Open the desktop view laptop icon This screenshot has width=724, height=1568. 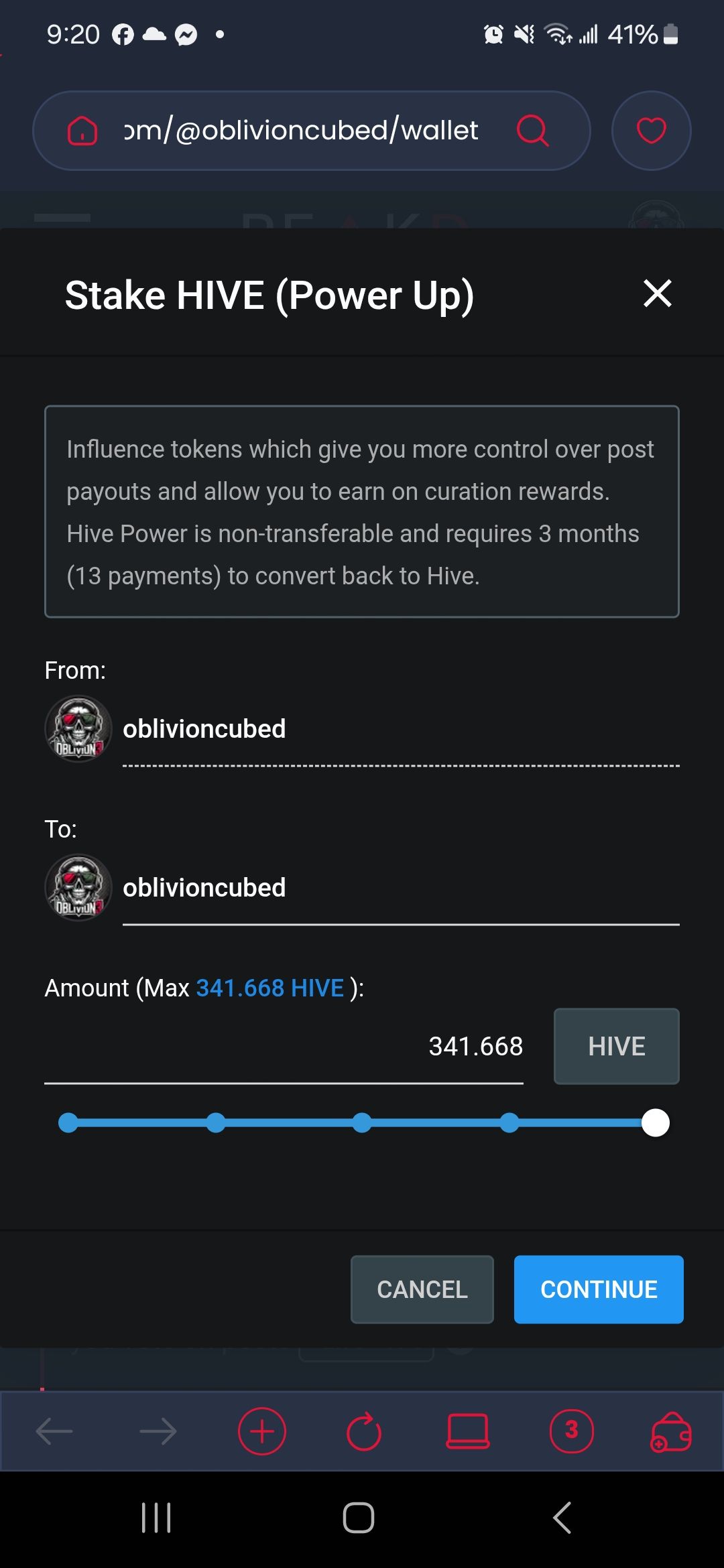(467, 1431)
